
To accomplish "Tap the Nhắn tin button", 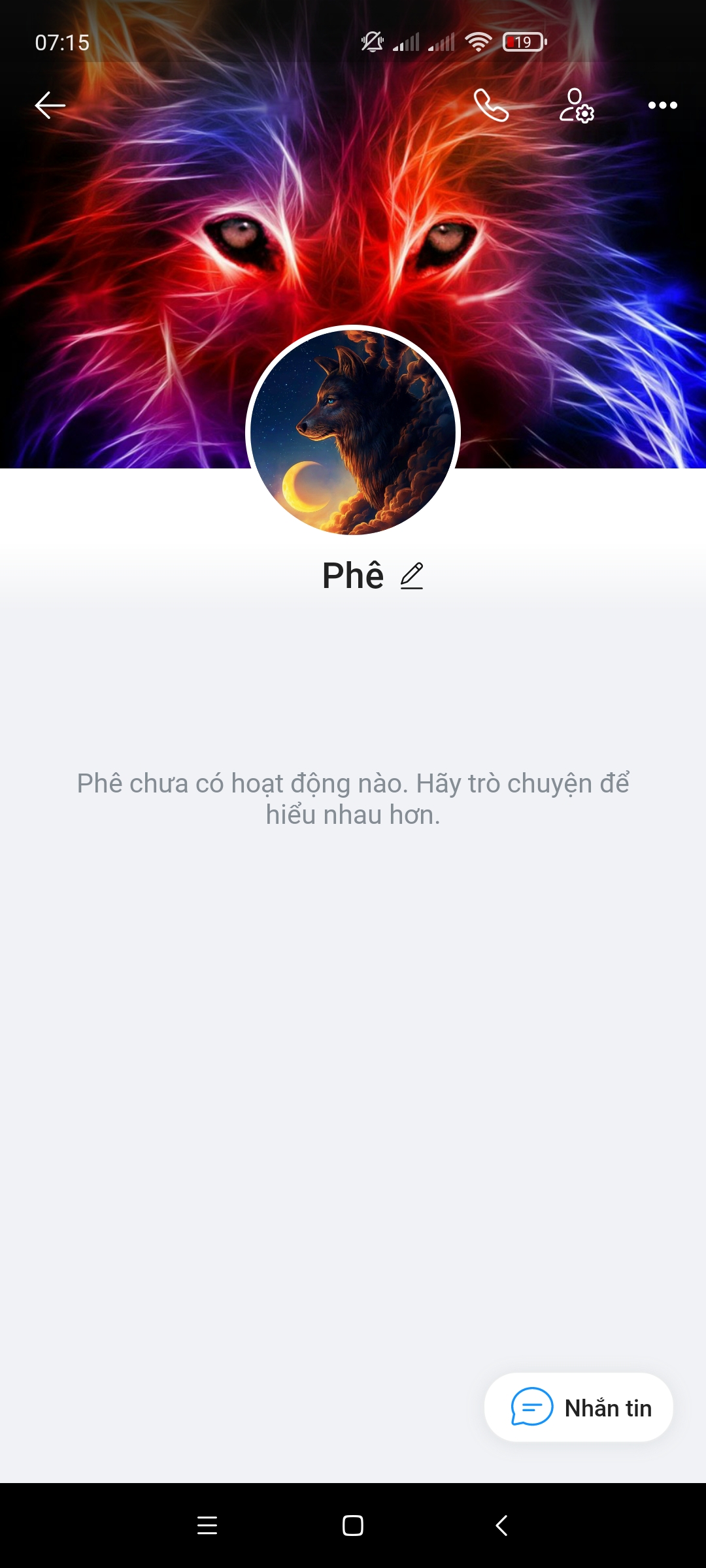I will pos(579,1407).
